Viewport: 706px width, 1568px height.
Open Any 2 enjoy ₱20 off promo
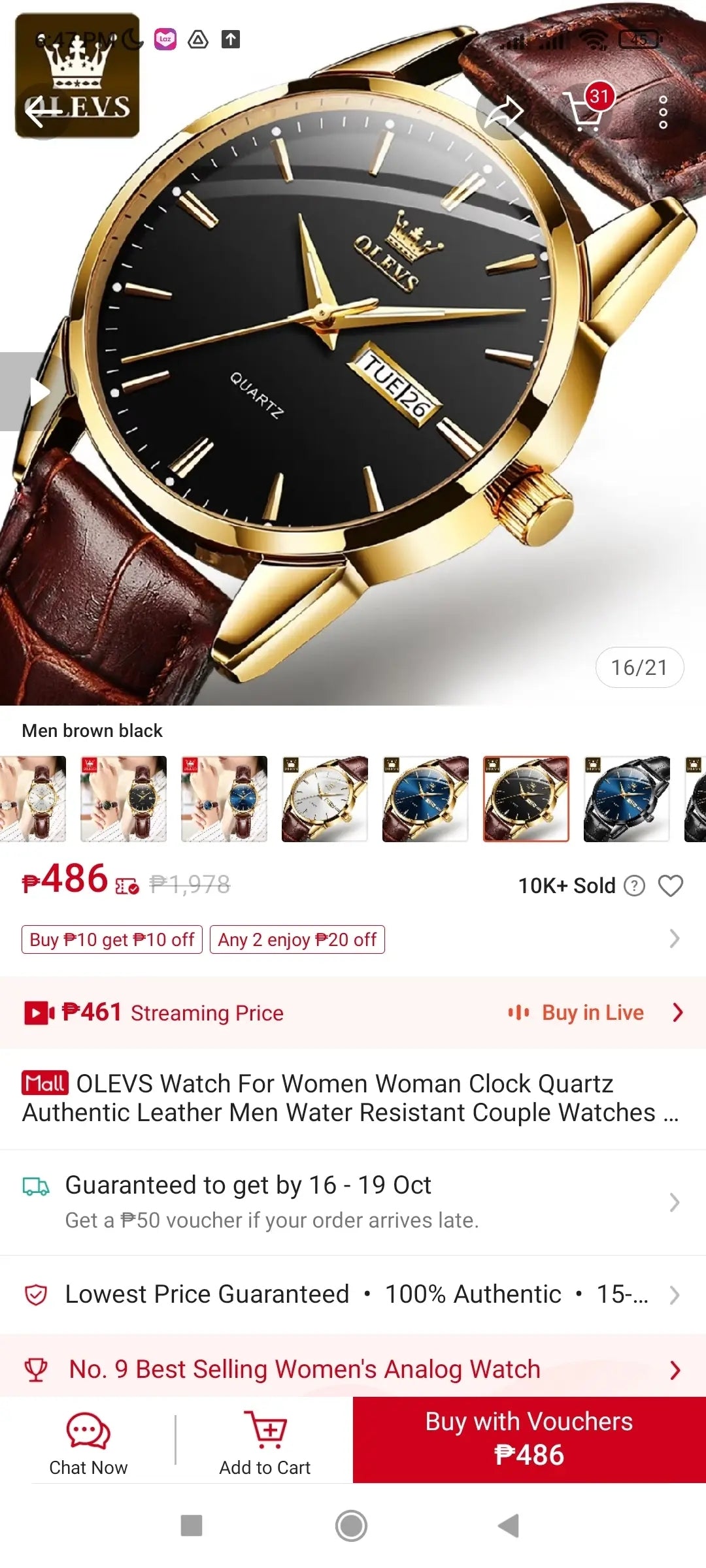click(x=297, y=939)
